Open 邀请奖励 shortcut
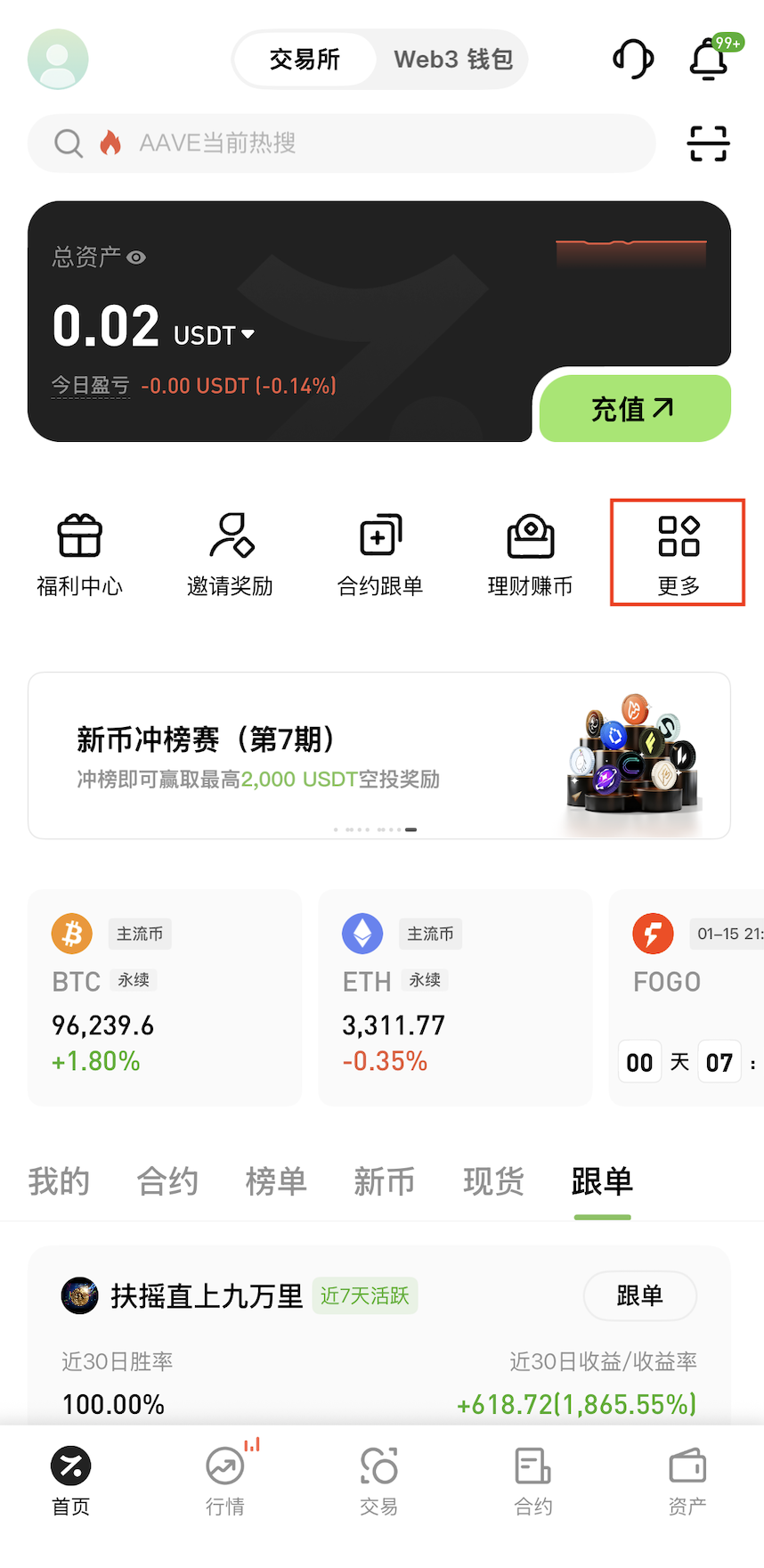 (x=230, y=555)
